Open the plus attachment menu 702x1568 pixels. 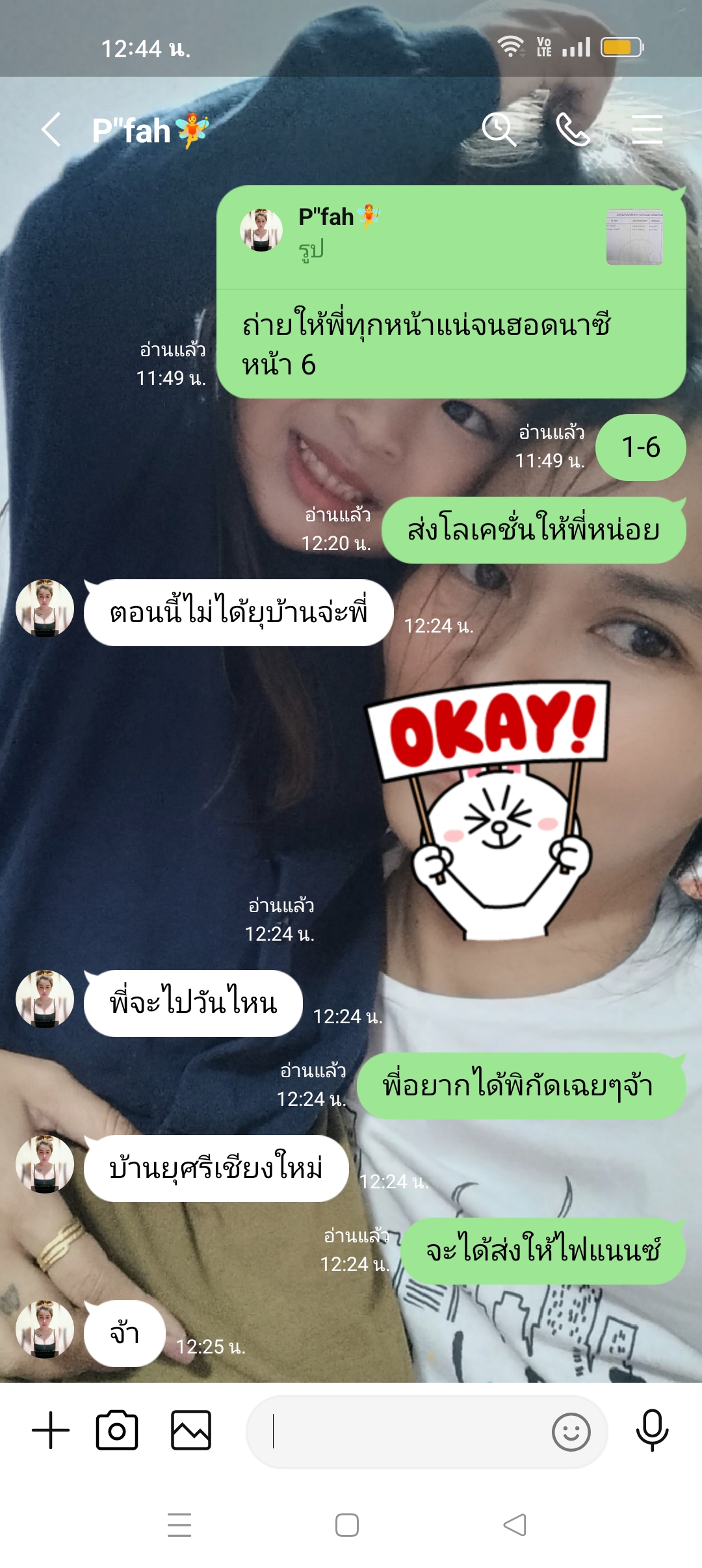[51, 1430]
